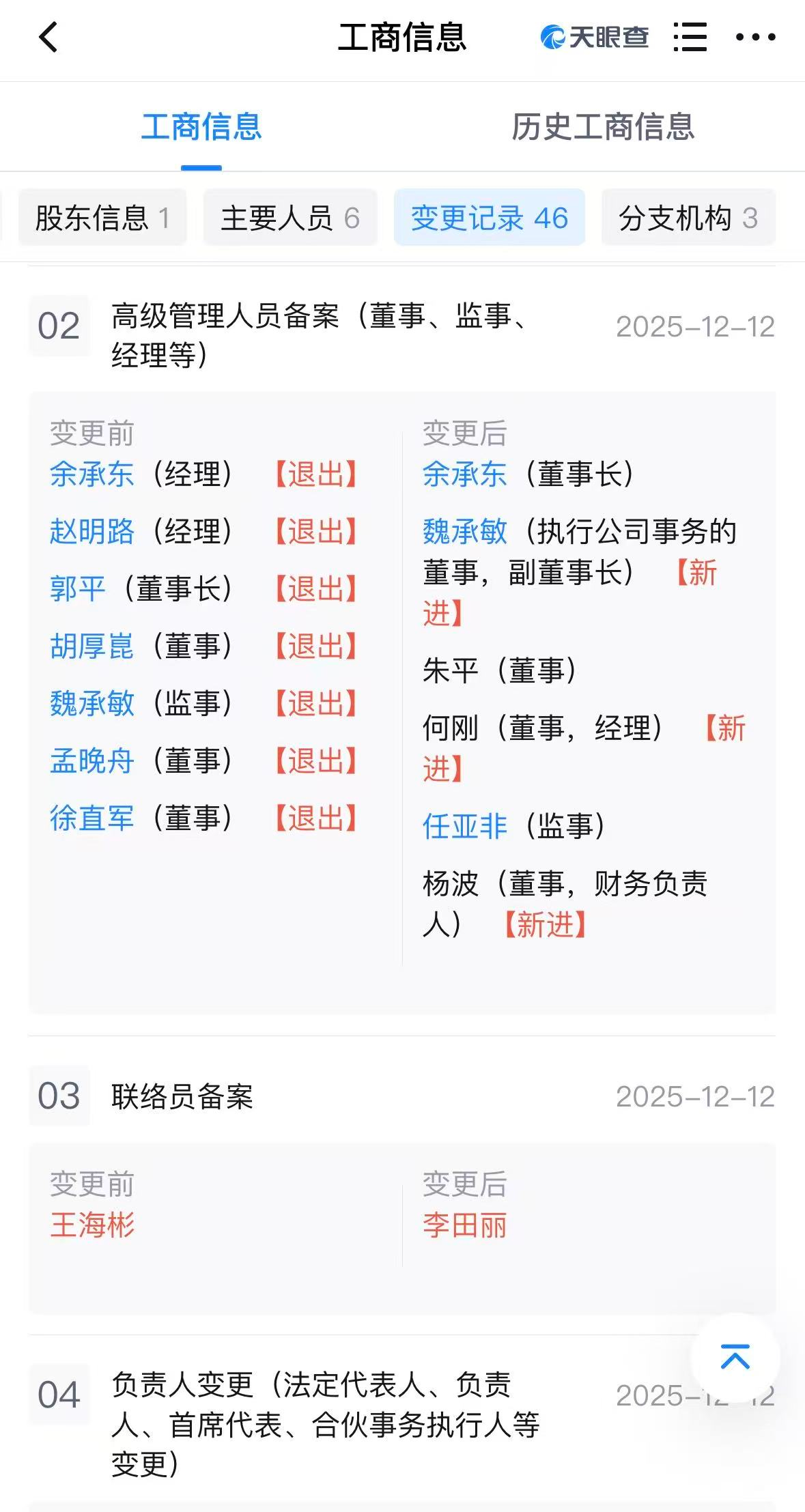The height and width of the screenshot is (1512, 805).
Task: Tap 孟晚舟's name link
Action: tap(92, 761)
